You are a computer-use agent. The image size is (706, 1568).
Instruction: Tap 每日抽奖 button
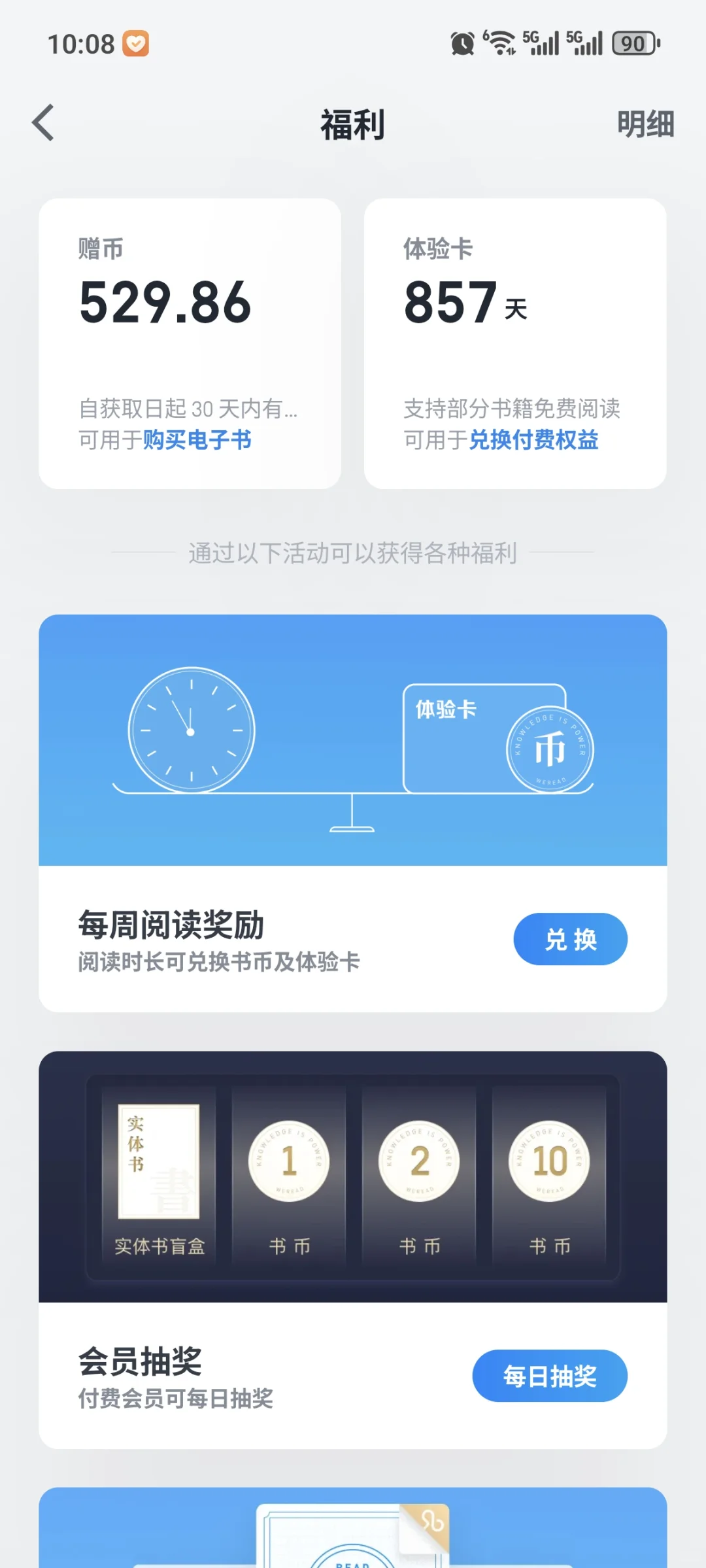click(x=549, y=1376)
